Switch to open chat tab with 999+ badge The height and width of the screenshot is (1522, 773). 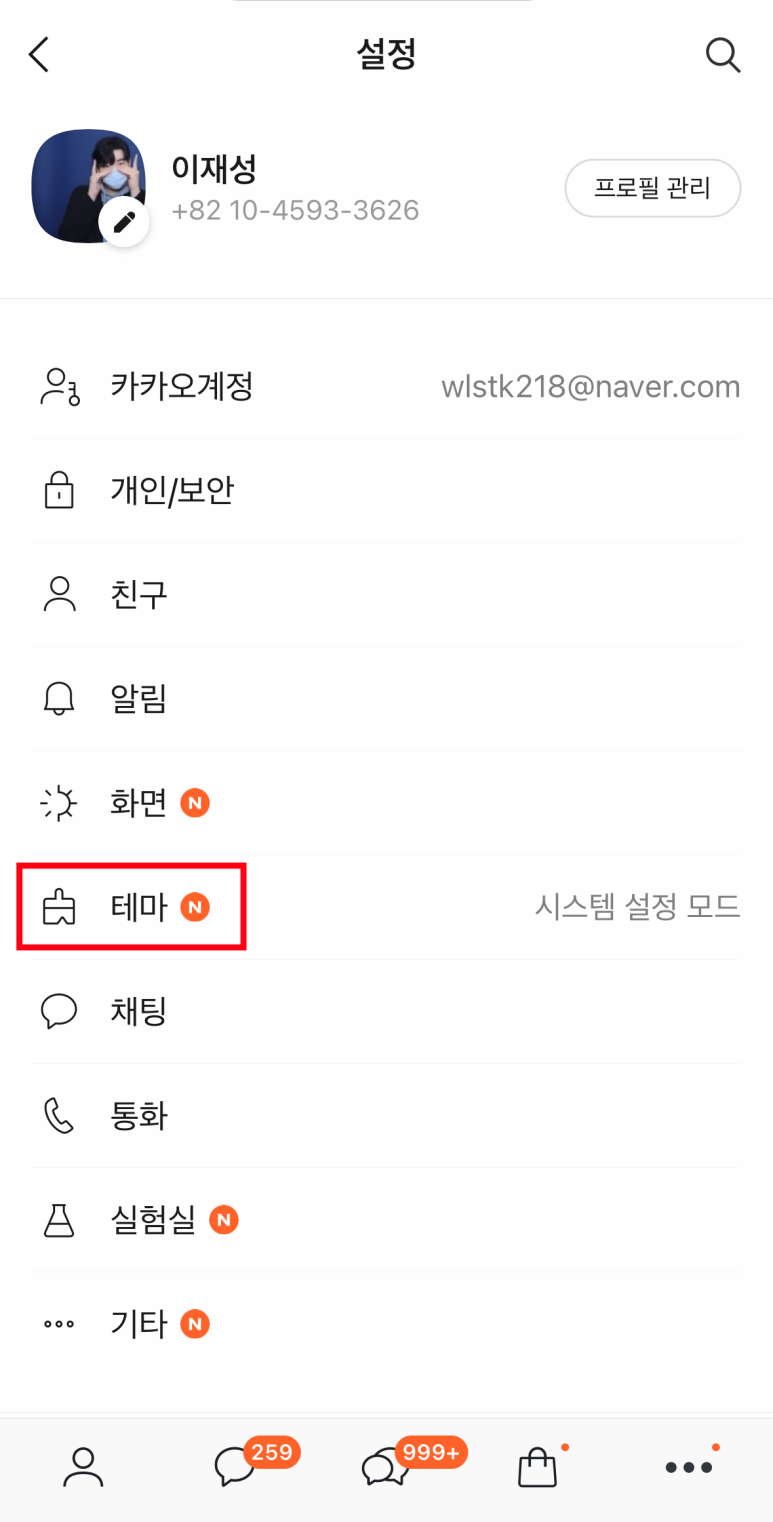point(384,1467)
